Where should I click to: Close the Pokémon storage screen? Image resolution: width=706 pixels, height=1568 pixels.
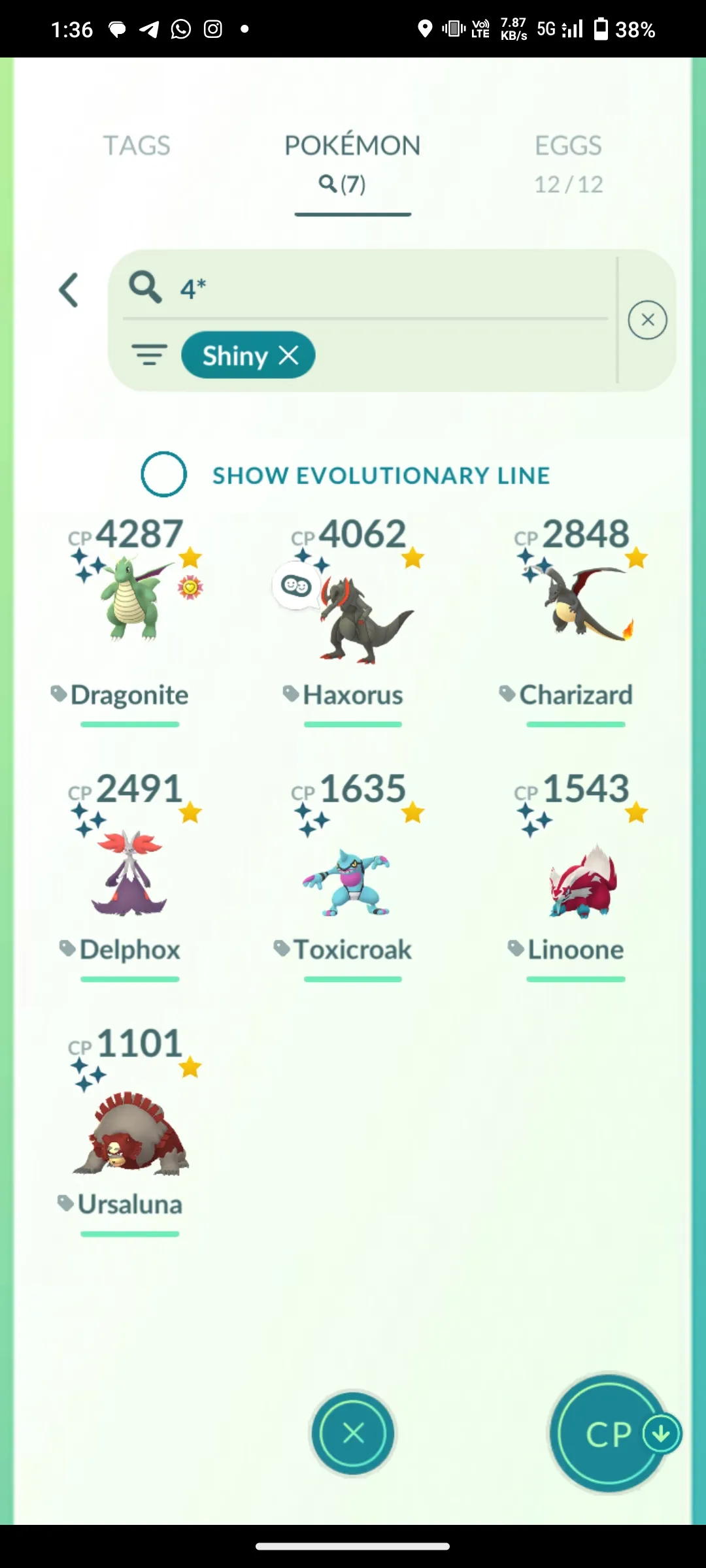[353, 1433]
